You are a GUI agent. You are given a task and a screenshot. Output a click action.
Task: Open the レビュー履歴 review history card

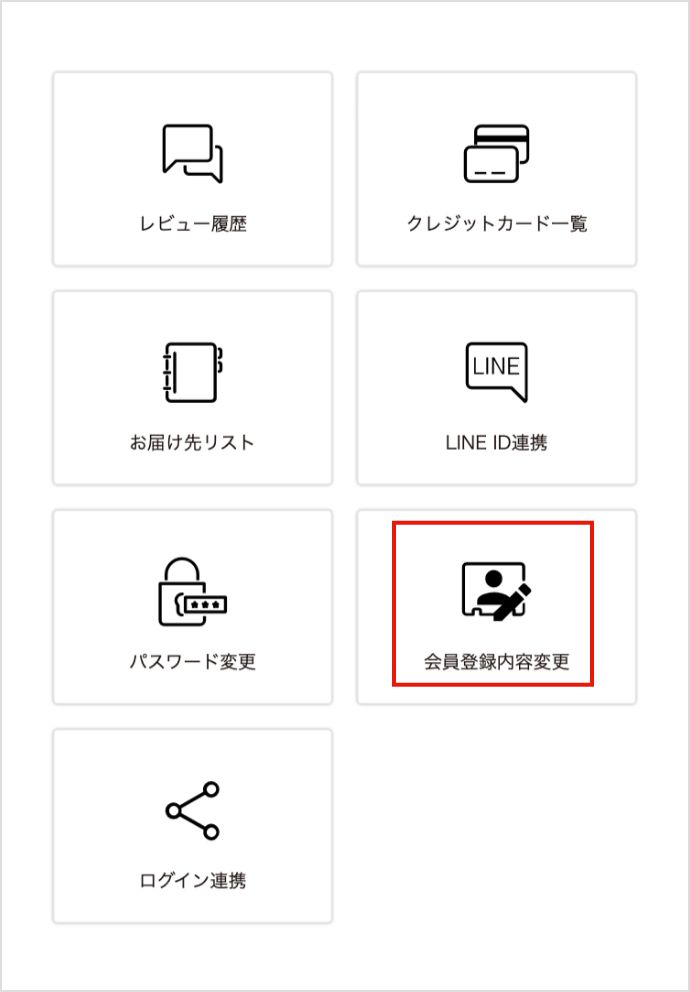point(192,169)
